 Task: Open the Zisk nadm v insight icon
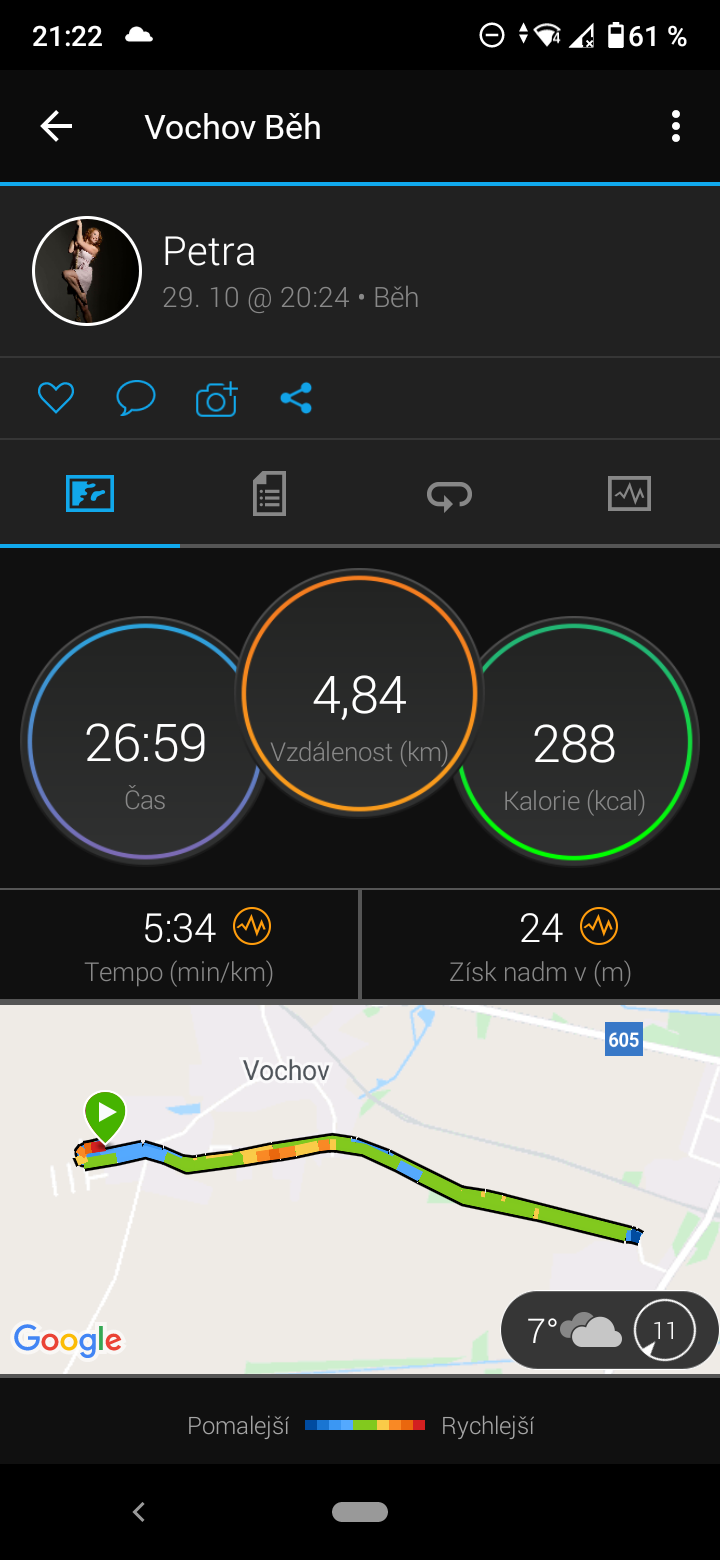point(599,927)
